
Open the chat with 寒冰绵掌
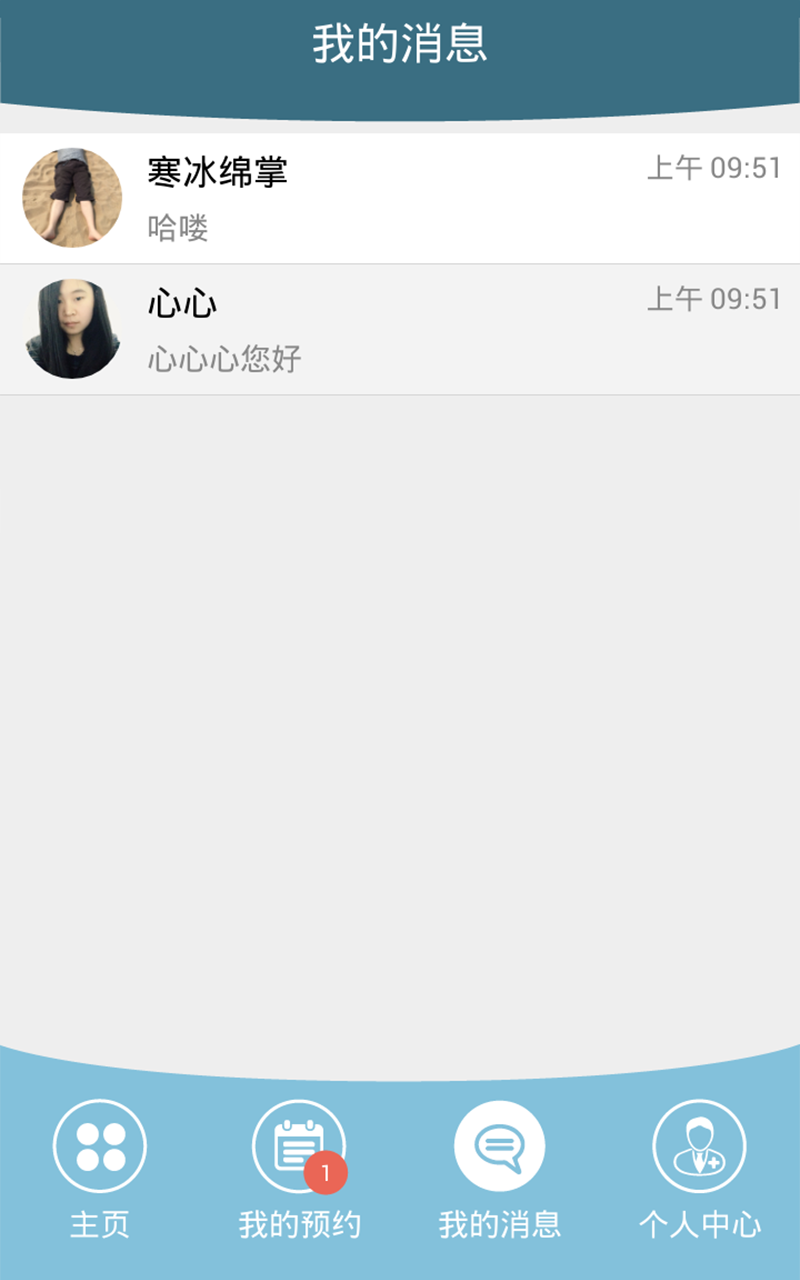tap(400, 199)
